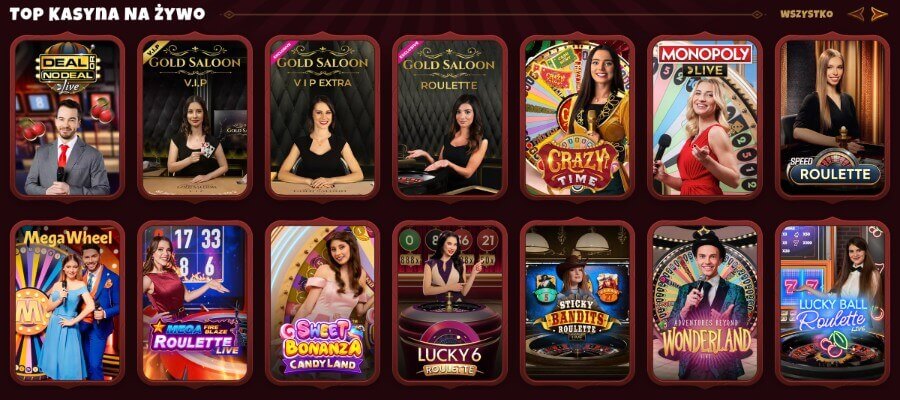Launch Gold Saloon VIP table
The height and width of the screenshot is (400, 900).
[194, 117]
